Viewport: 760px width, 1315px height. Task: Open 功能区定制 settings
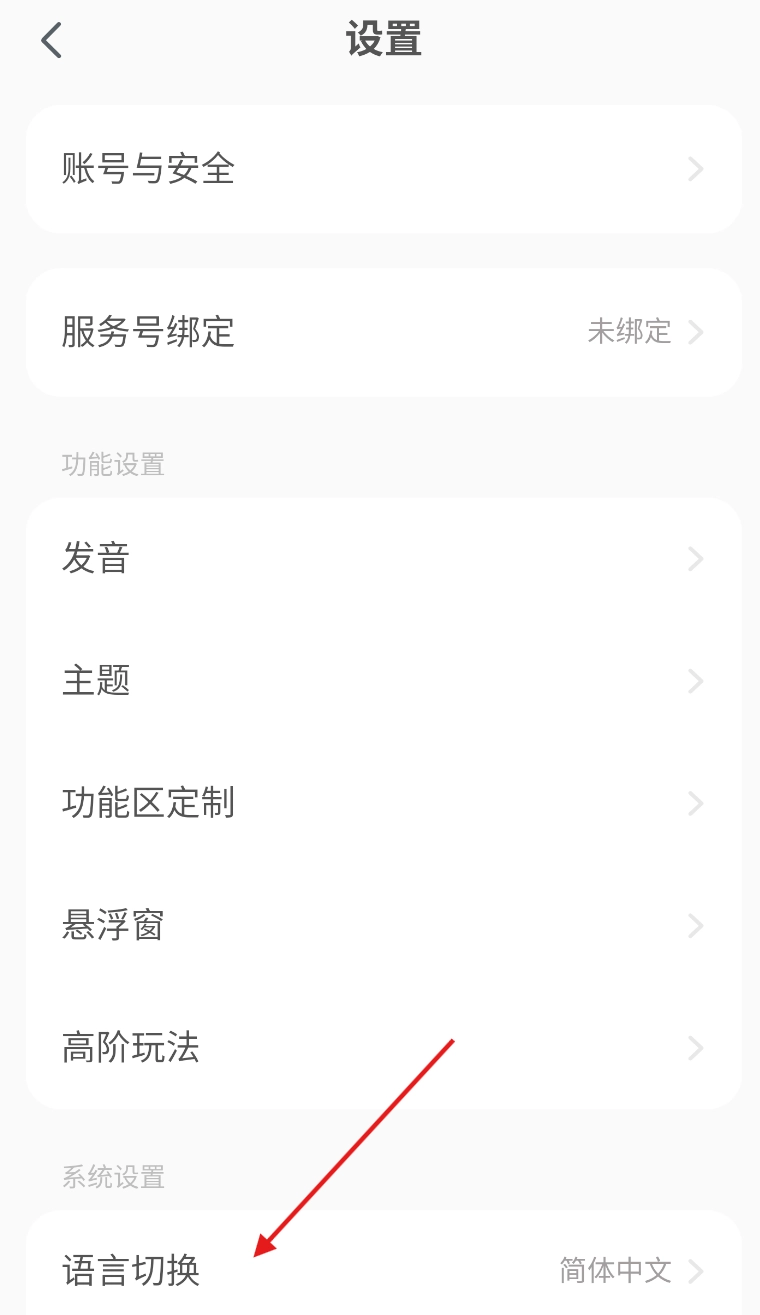(x=383, y=804)
